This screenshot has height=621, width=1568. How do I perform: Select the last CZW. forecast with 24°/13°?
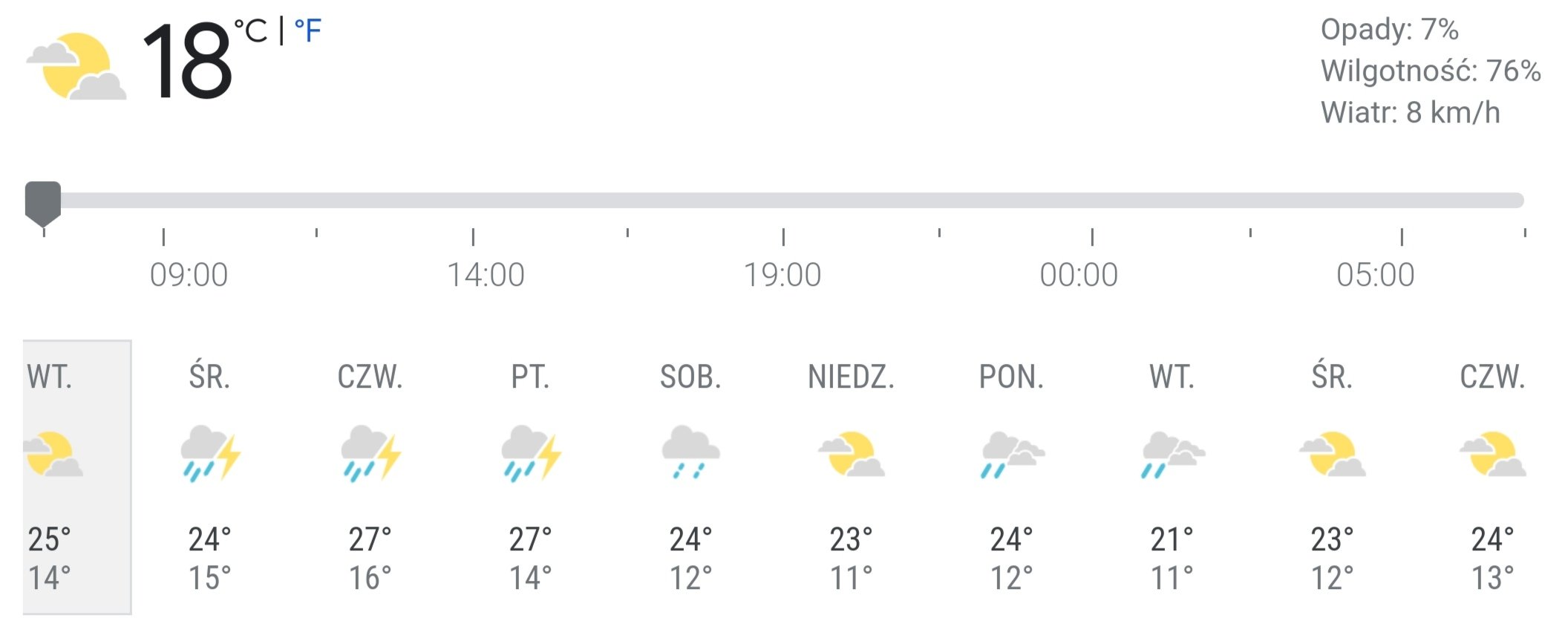click(x=1492, y=477)
